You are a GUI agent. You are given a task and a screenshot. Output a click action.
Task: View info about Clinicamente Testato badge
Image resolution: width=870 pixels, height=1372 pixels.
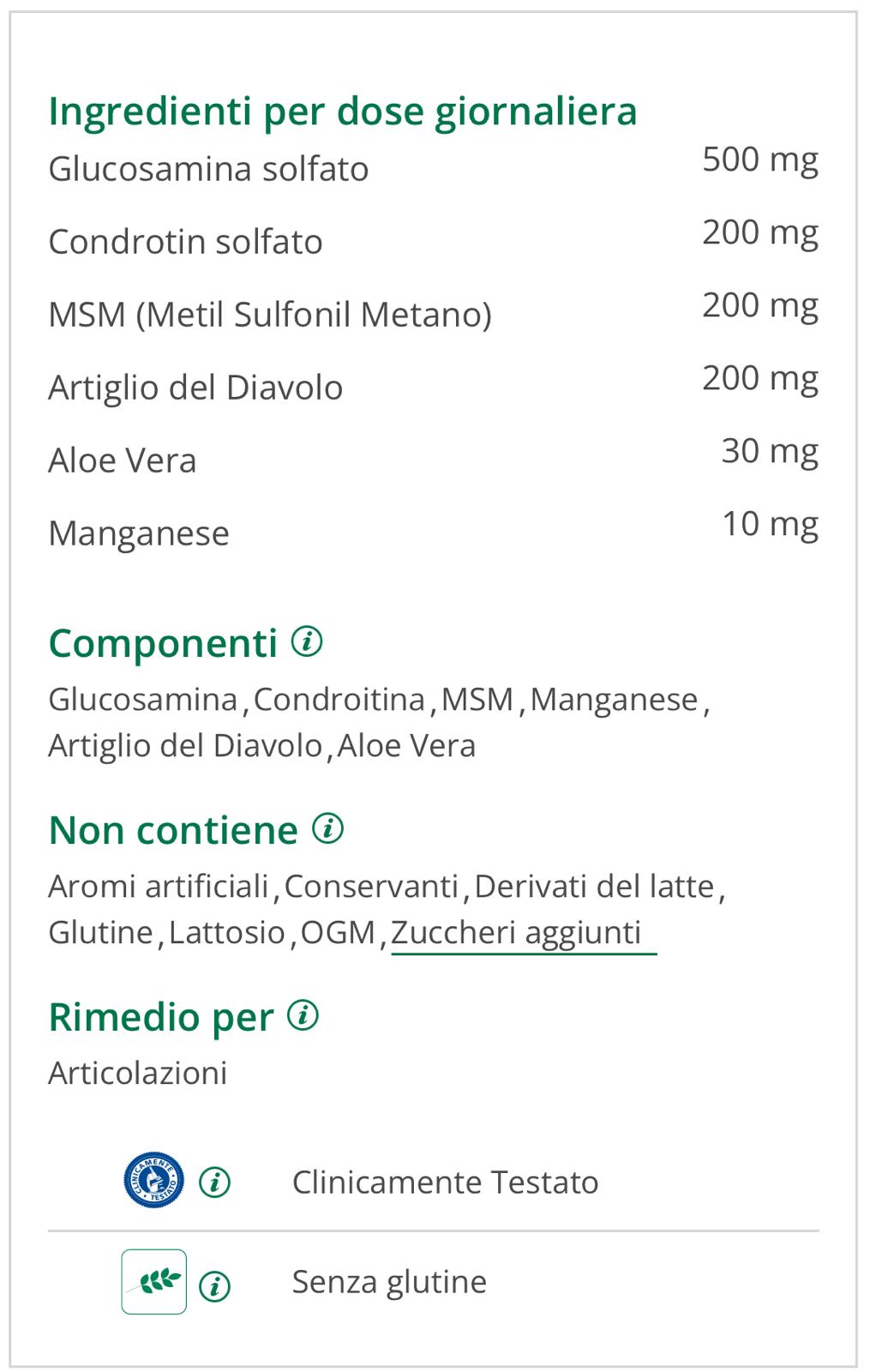click(x=214, y=1183)
